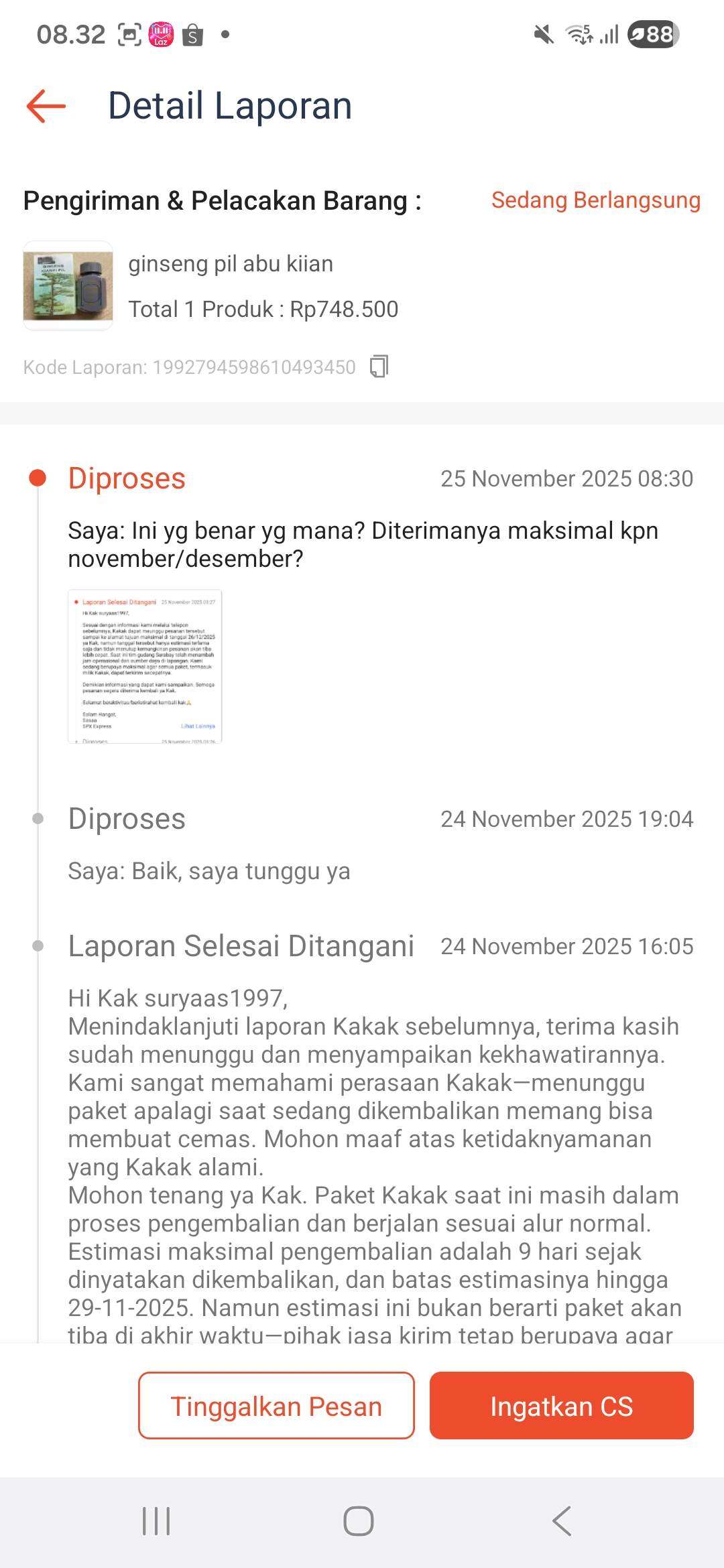Viewport: 724px width, 1568px height.
Task: Open recent apps from navigation bar
Action: click(156, 1521)
